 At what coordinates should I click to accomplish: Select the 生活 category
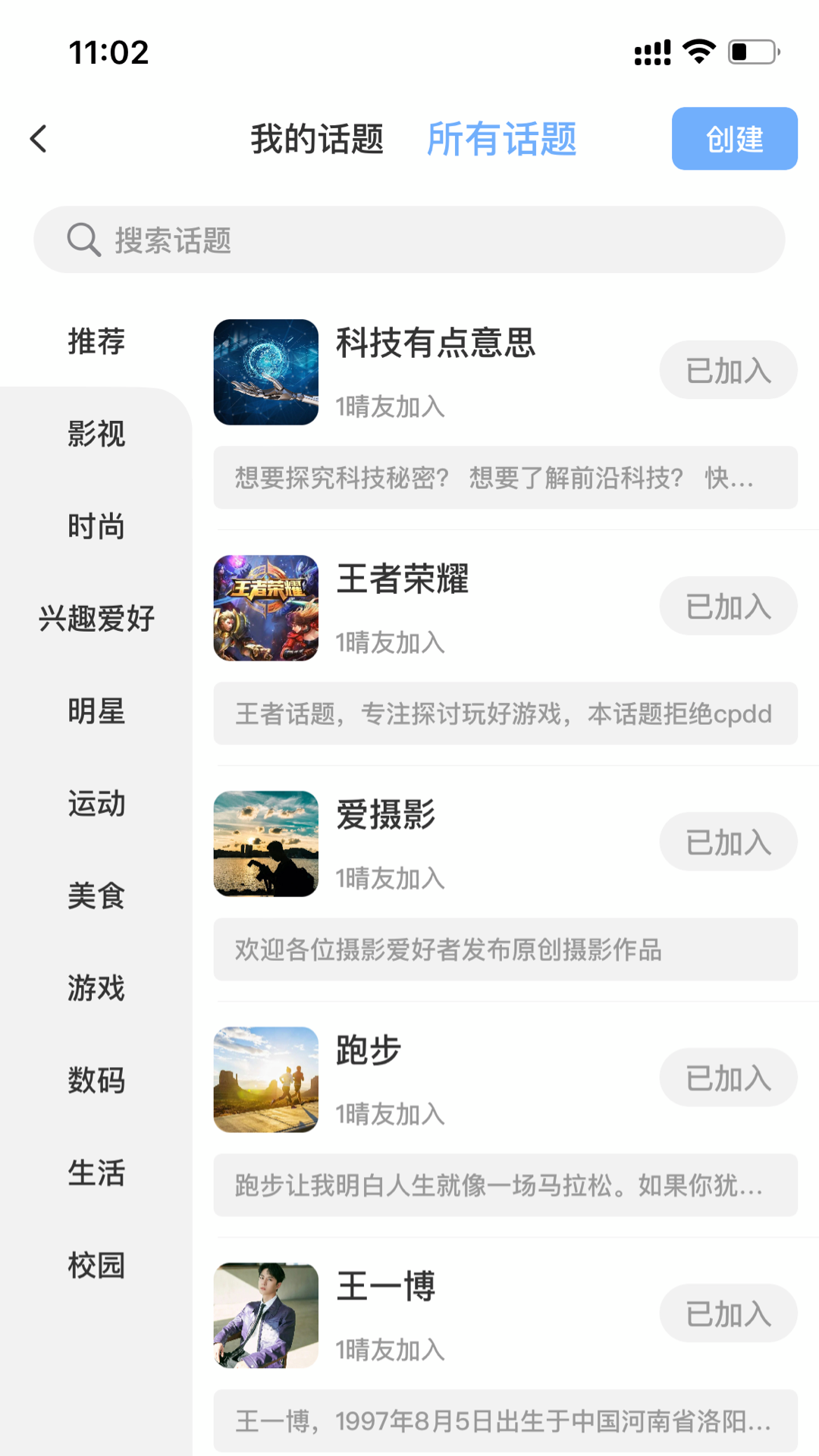96,1173
